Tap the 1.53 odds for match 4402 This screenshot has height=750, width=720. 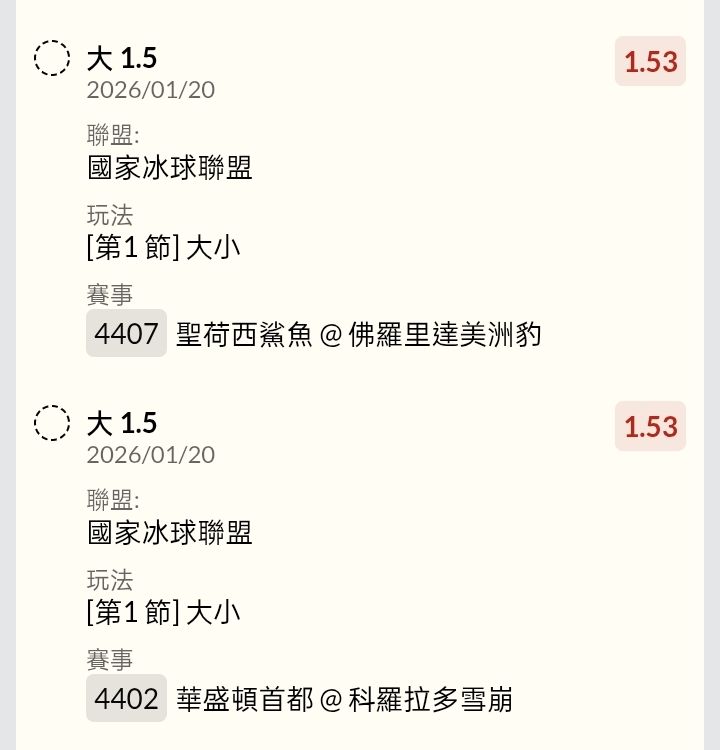point(650,426)
